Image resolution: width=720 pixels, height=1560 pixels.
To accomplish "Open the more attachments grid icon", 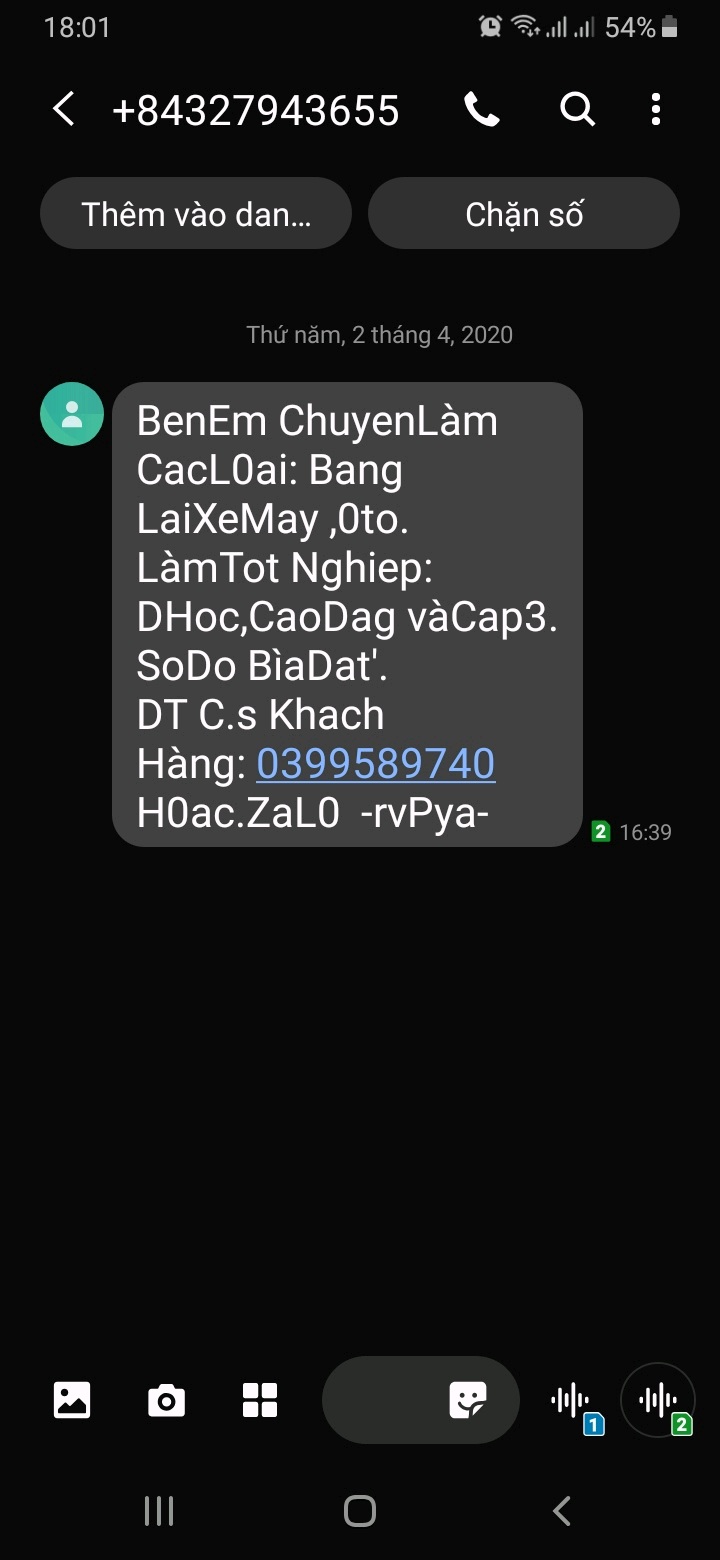I will coord(260,1400).
